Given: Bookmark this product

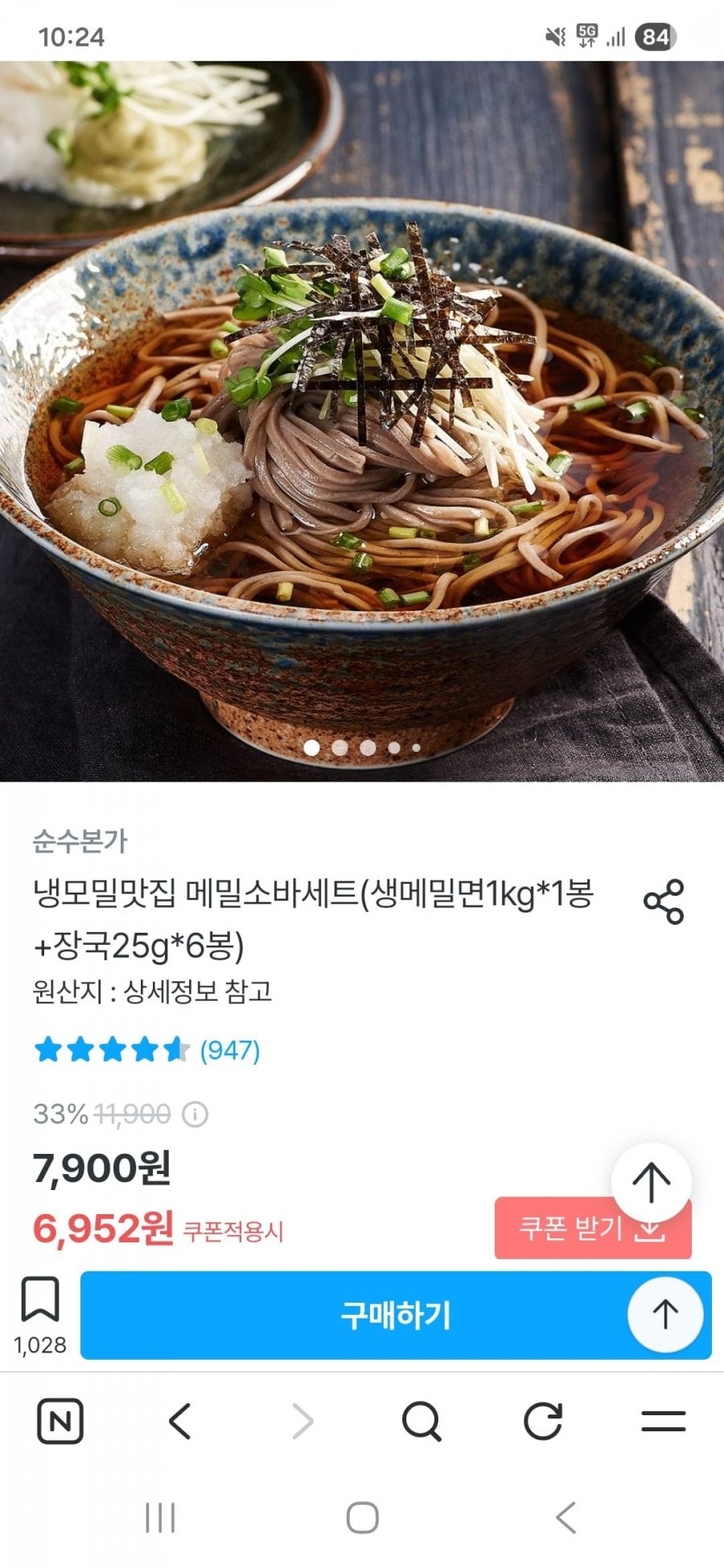Looking at the screenshot, I should tap(39, 1299).
